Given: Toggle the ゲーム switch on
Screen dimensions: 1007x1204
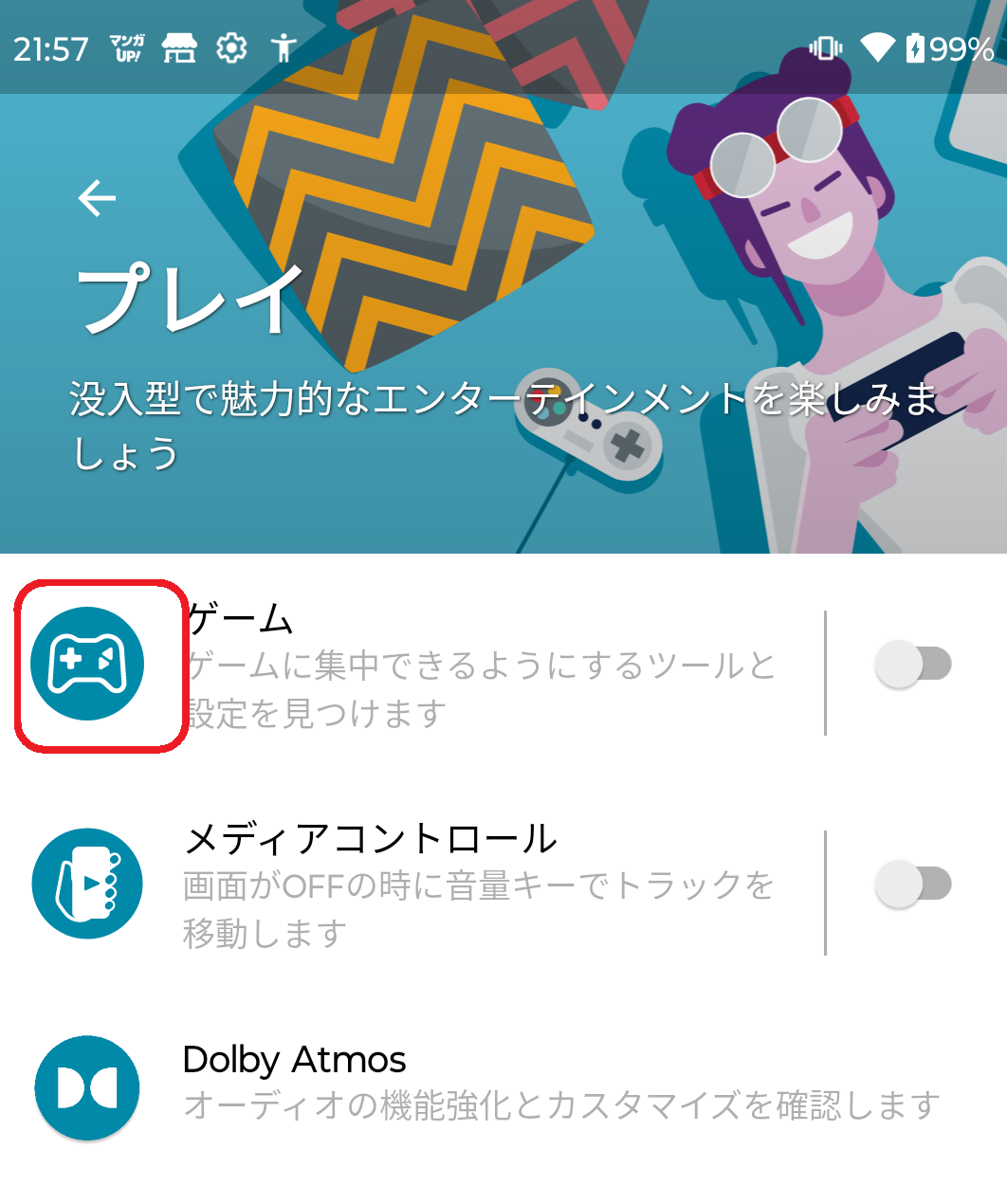Looking at the screenshot, I should click(912, 665).
